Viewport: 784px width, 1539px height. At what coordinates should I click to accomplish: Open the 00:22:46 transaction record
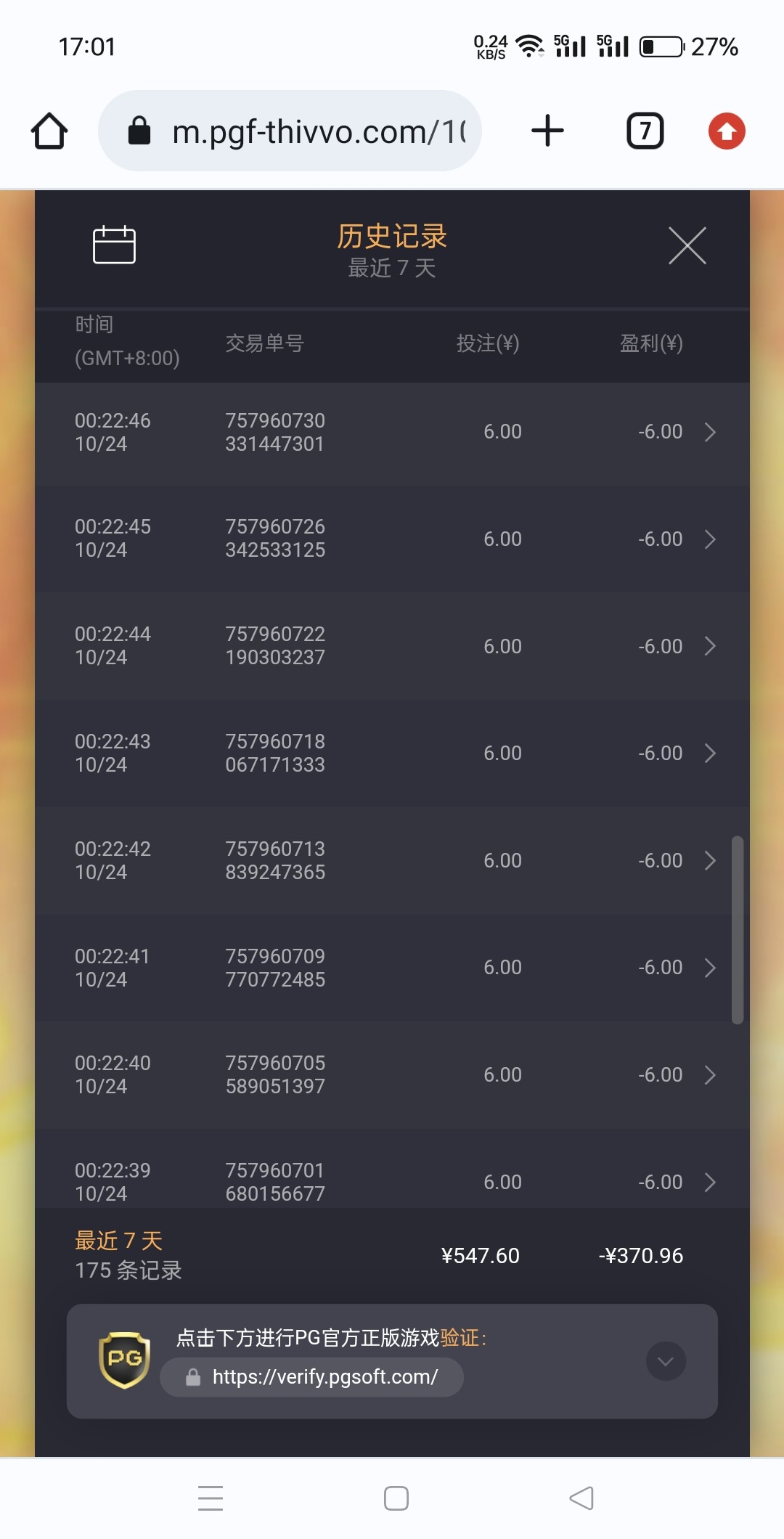tap(392, 433)
